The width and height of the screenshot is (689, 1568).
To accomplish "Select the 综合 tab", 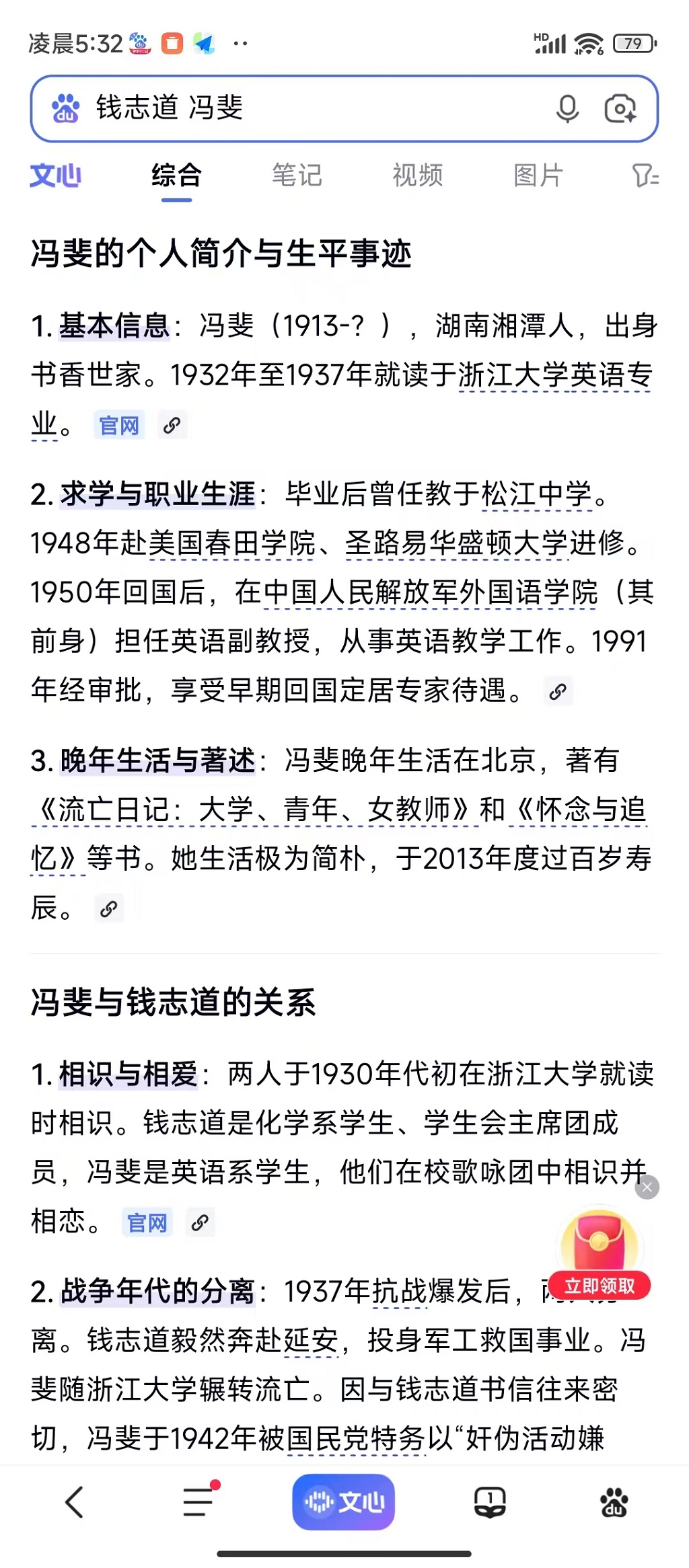I will (x=176, y=175).
